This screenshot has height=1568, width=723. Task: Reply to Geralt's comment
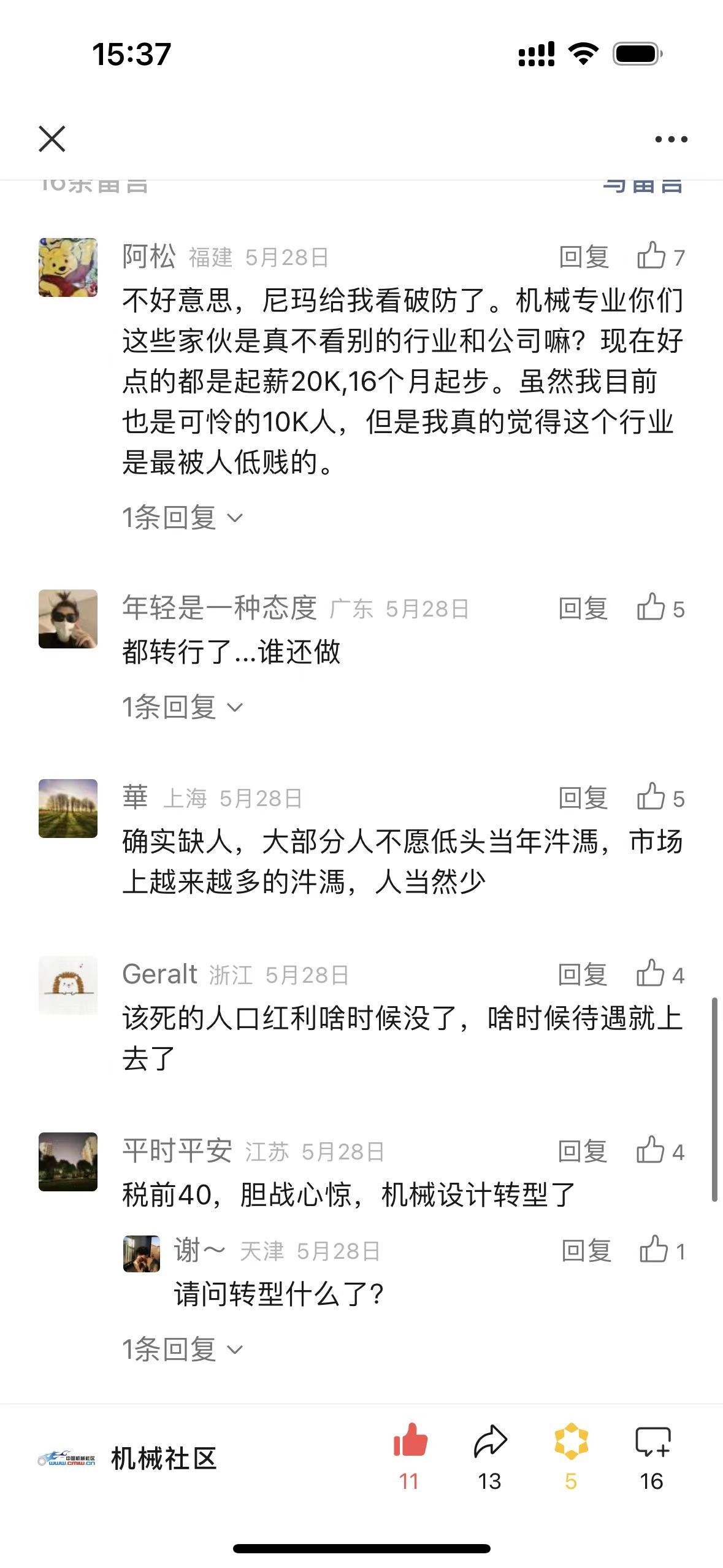(583, 975)
